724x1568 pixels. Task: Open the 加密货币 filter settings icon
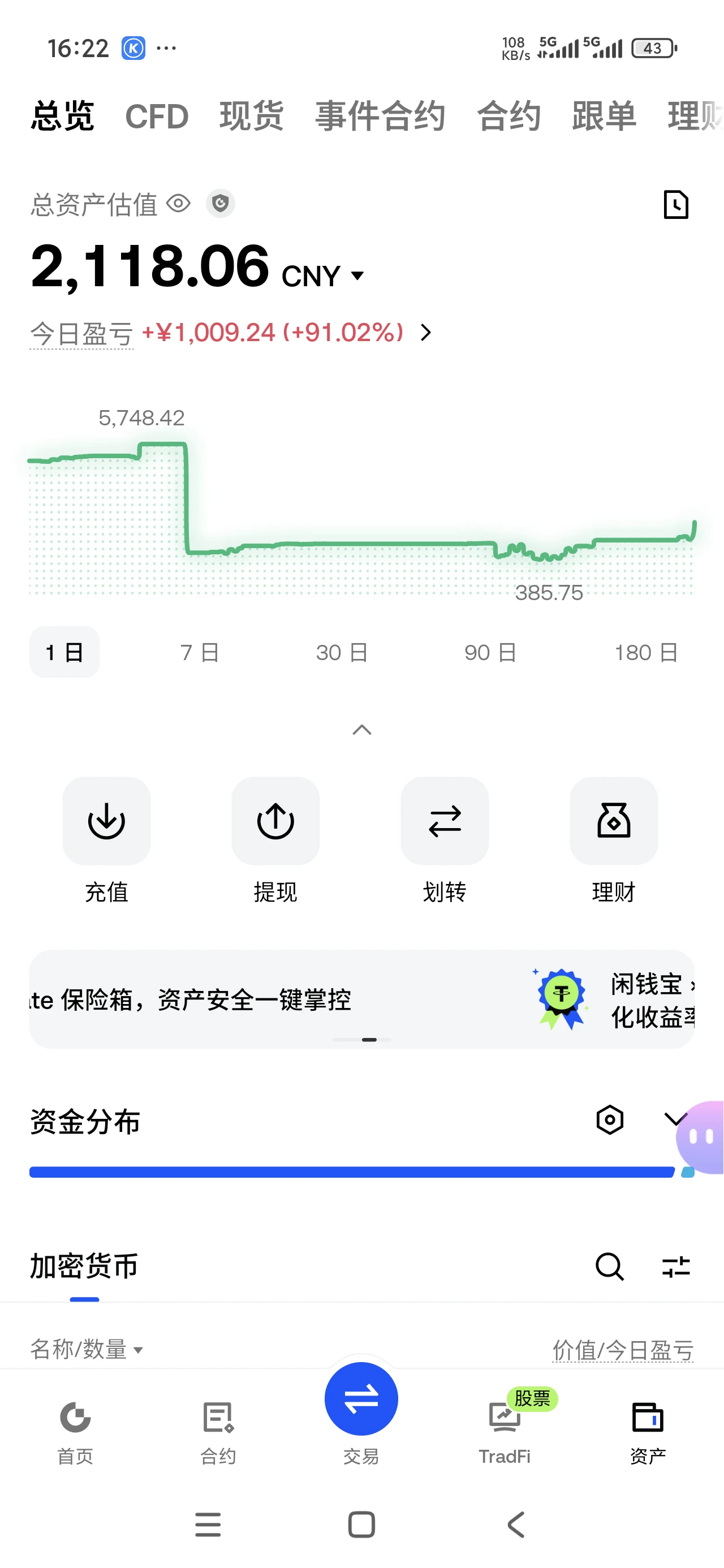click(676, 1267)
